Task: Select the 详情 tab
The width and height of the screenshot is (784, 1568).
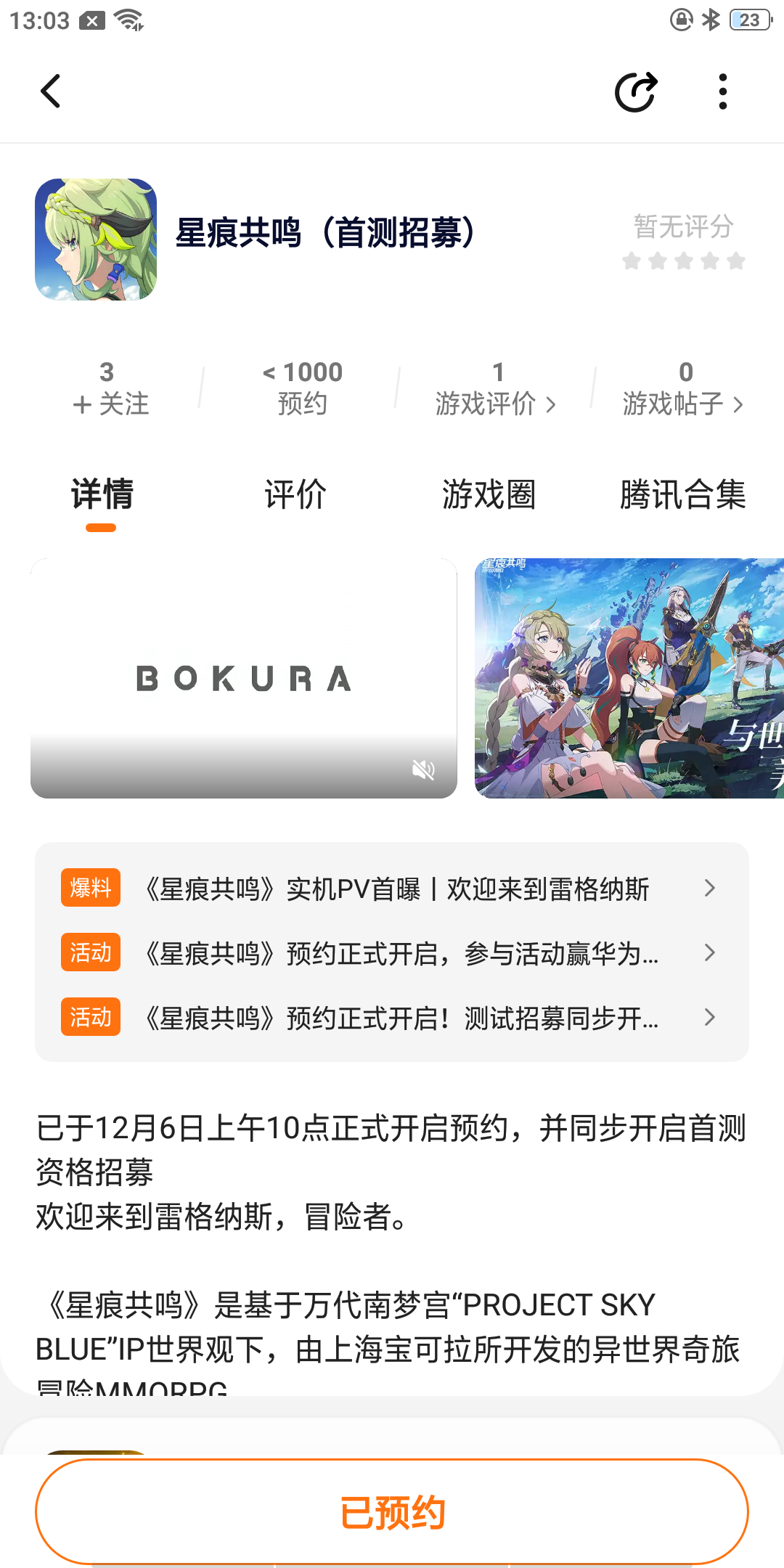Action: point(102,495)
